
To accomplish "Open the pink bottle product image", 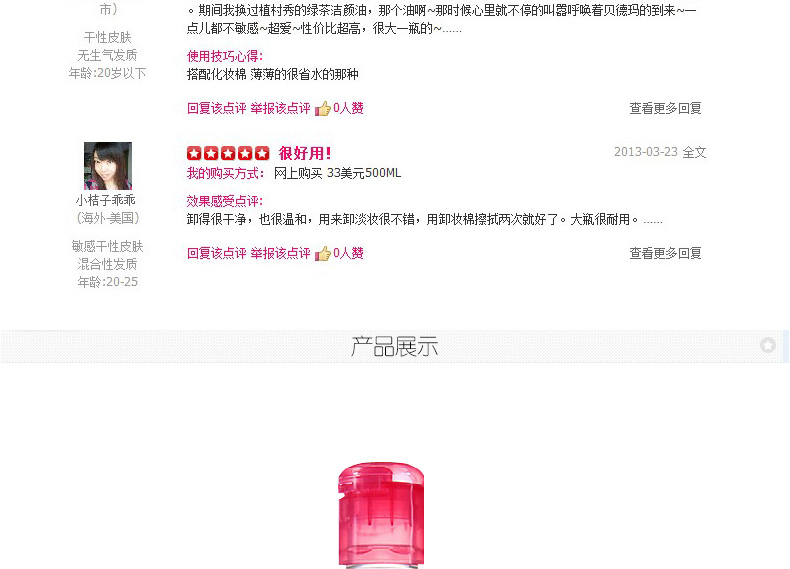I will 380,515.
